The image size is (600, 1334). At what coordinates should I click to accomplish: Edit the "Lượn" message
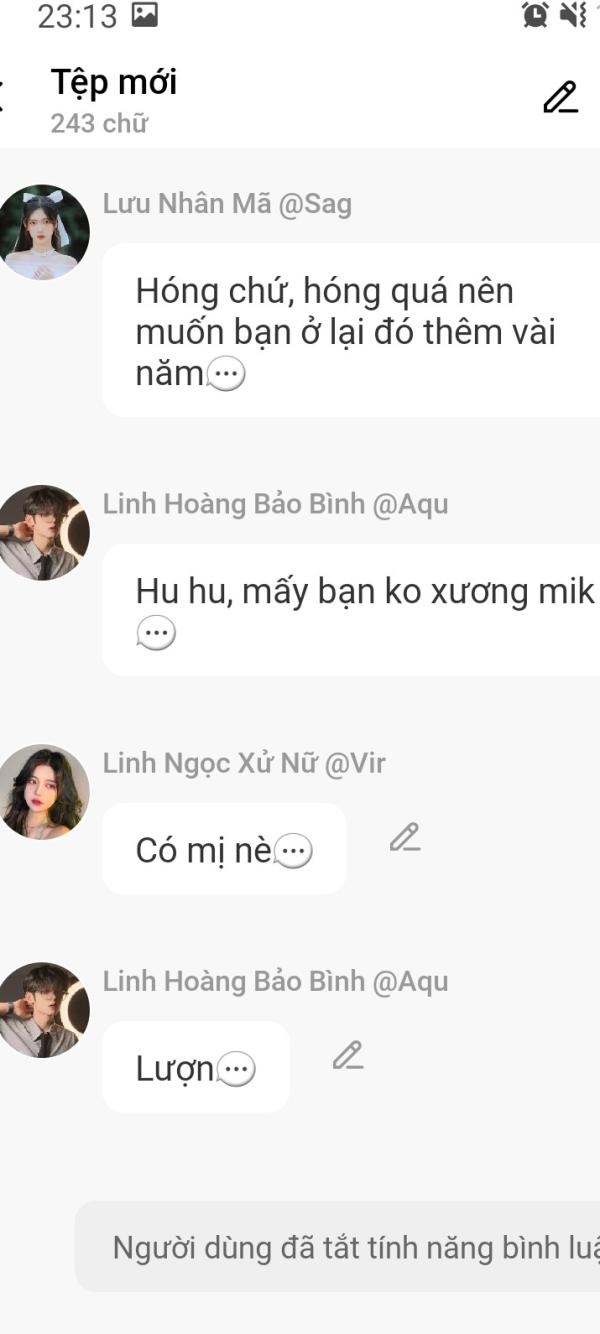click(x=347, y=1056)
